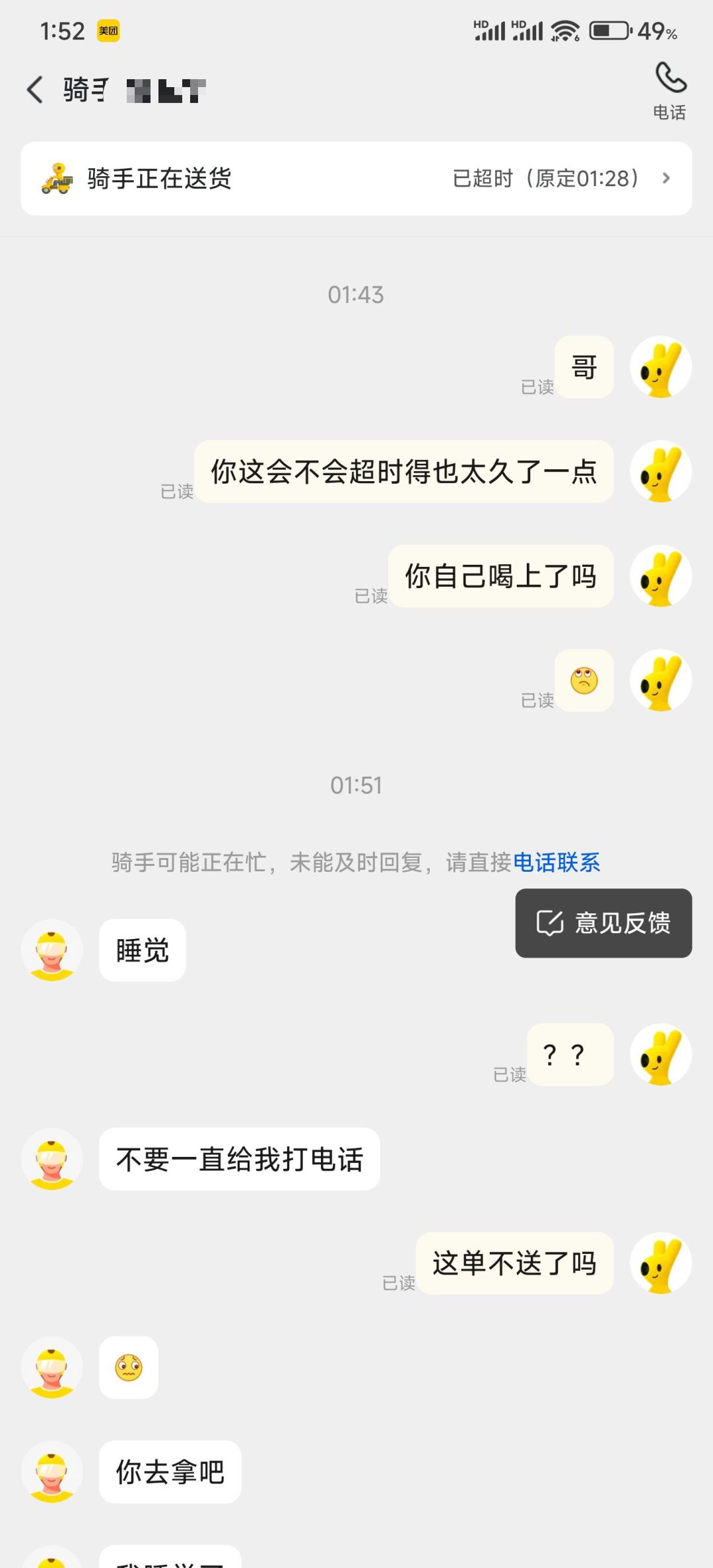Tap your "这单不送了吗" sent message
Screen dimensions: 713x1568
(x=514, y=1262)
